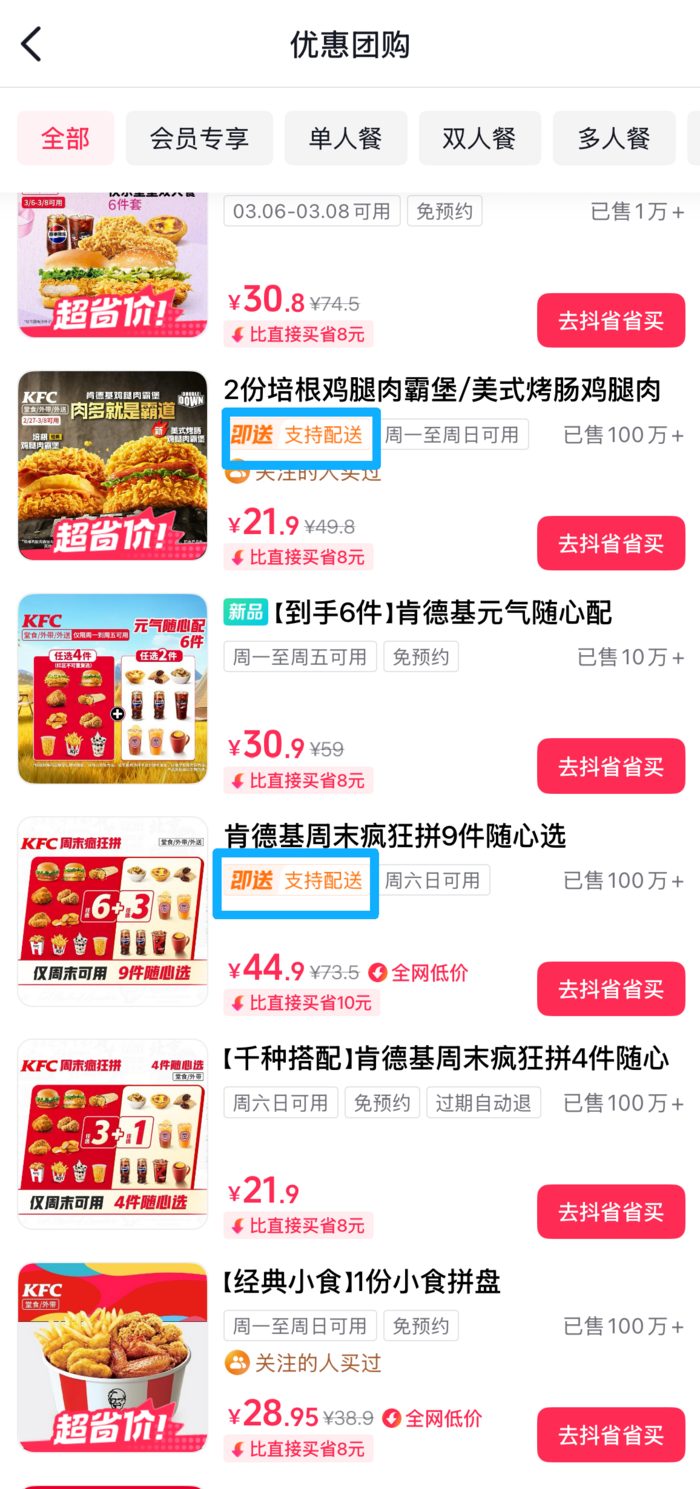Image resolution: width=700 pixels, height=1489 pixels.
Task: Switch to the 会员专享 tab
Action: (x=199, y=138)
